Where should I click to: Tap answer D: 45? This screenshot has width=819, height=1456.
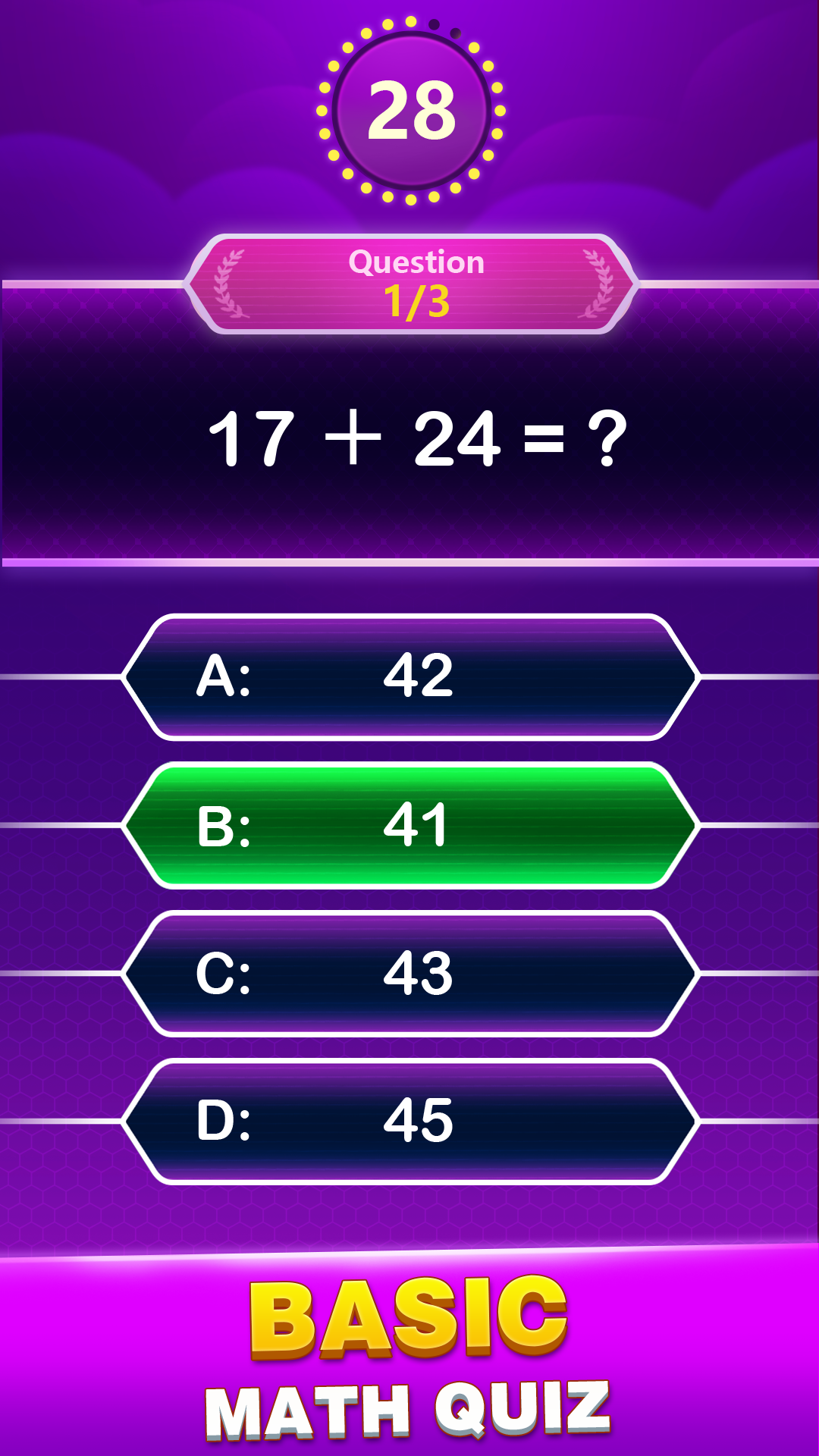409,1121
